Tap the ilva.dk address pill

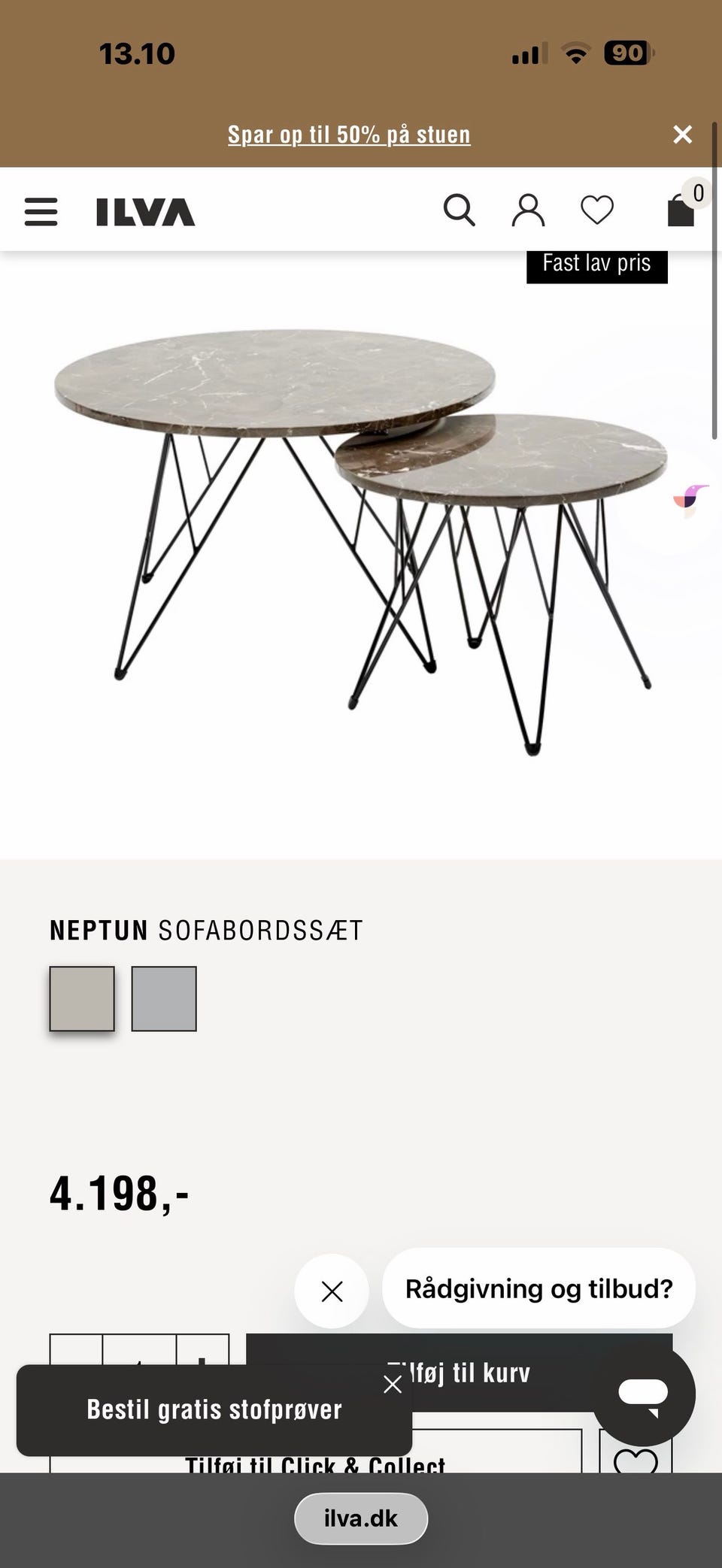[361, 1518]
